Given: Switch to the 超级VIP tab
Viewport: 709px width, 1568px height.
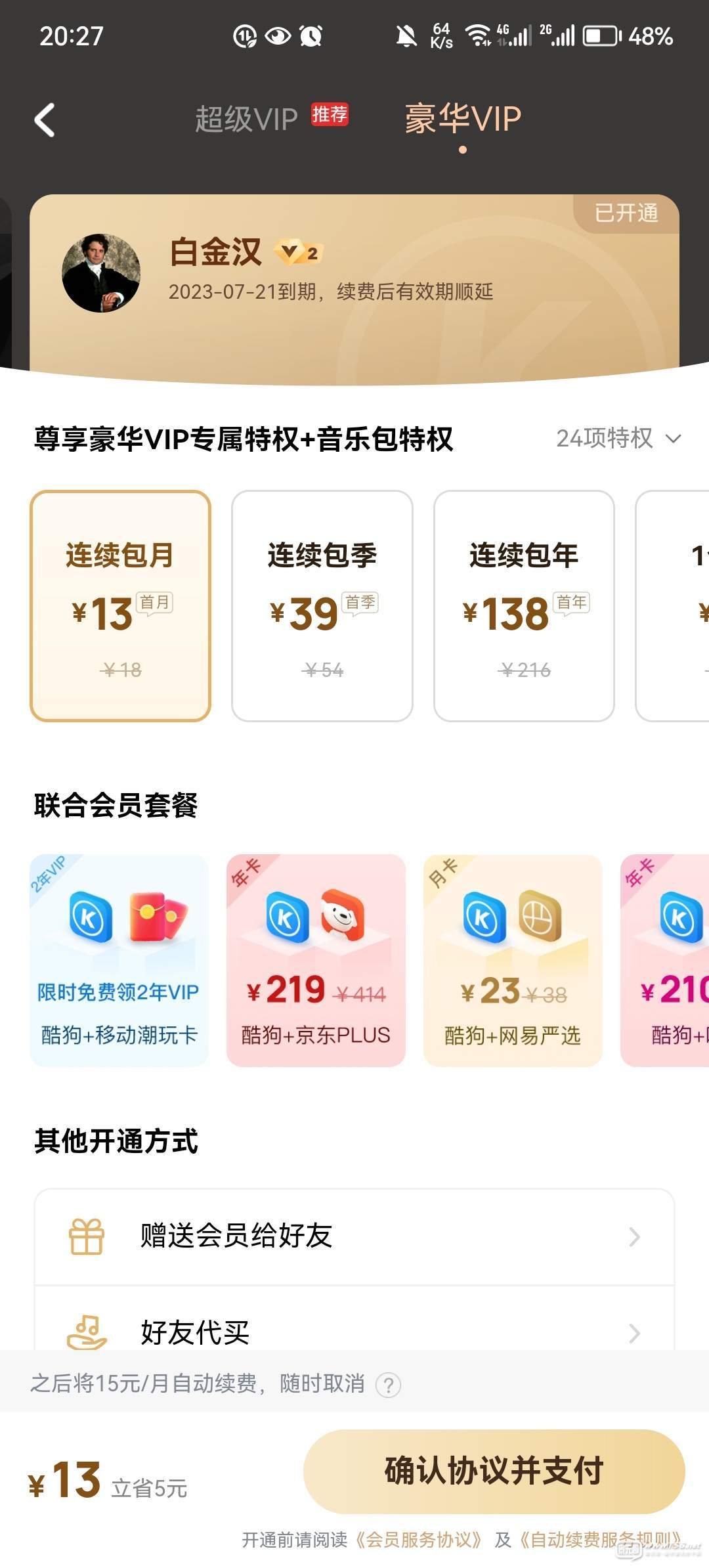Looking at the screenshot, I should click(x=247, y=120).
